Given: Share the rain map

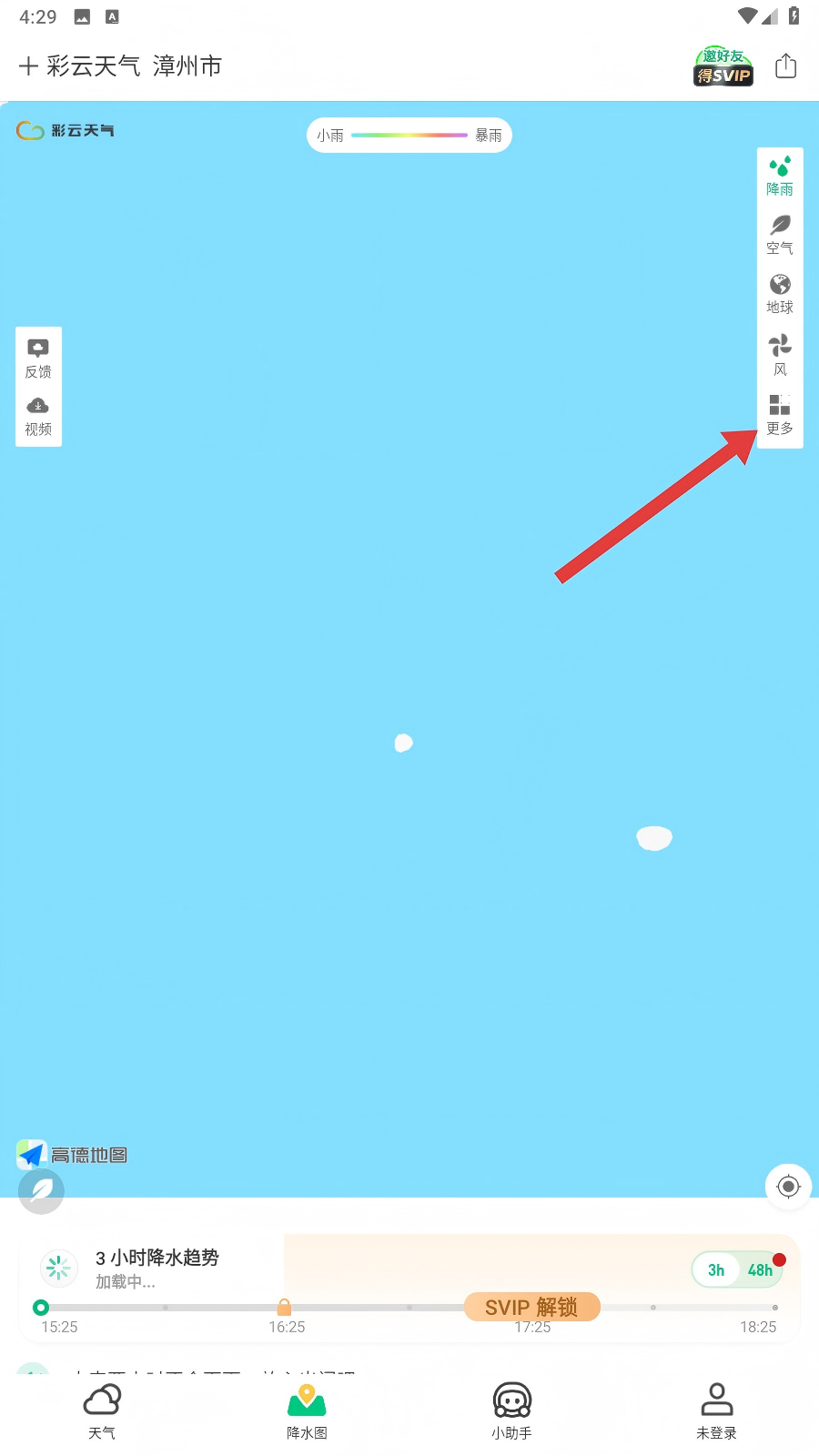Looking at the screenshot, I should [785, 66].
